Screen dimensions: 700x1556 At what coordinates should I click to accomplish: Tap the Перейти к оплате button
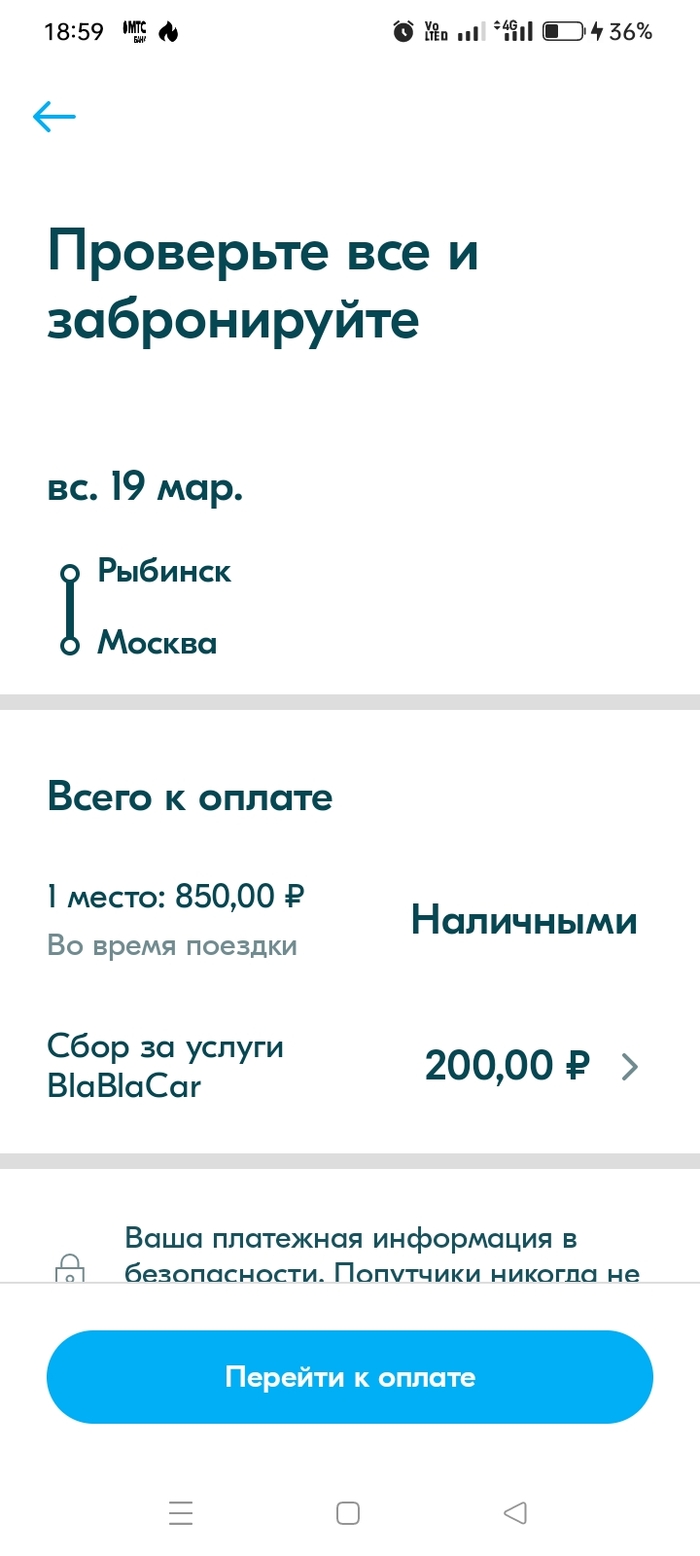[x=349, y=1377]
